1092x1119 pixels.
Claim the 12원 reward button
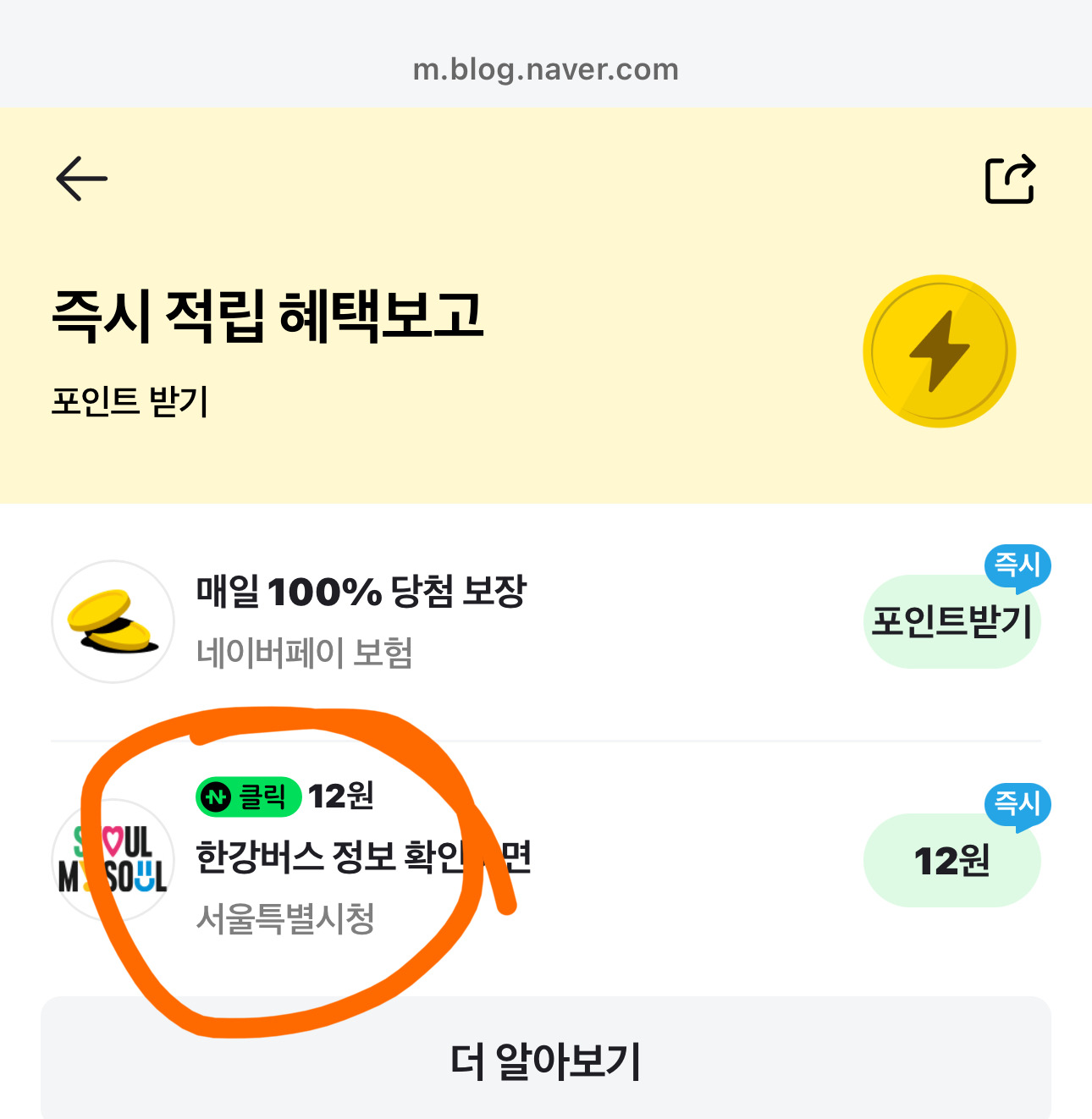[x=952, y=861]
